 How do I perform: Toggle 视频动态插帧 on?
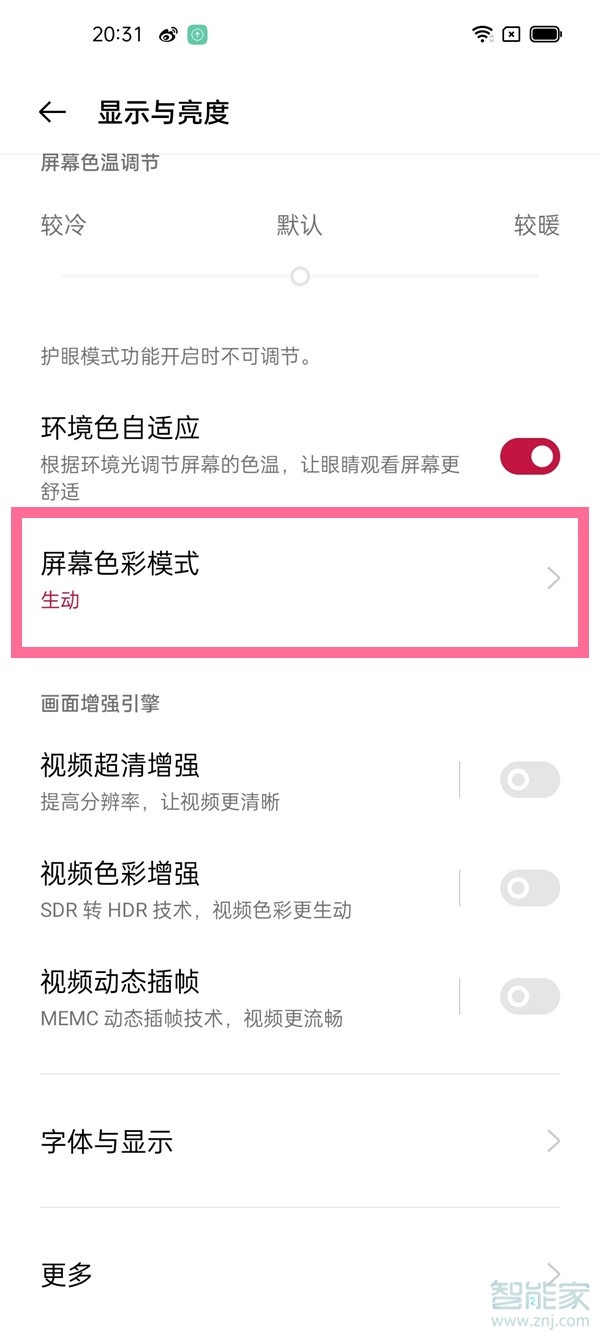[x=529, y=996]
